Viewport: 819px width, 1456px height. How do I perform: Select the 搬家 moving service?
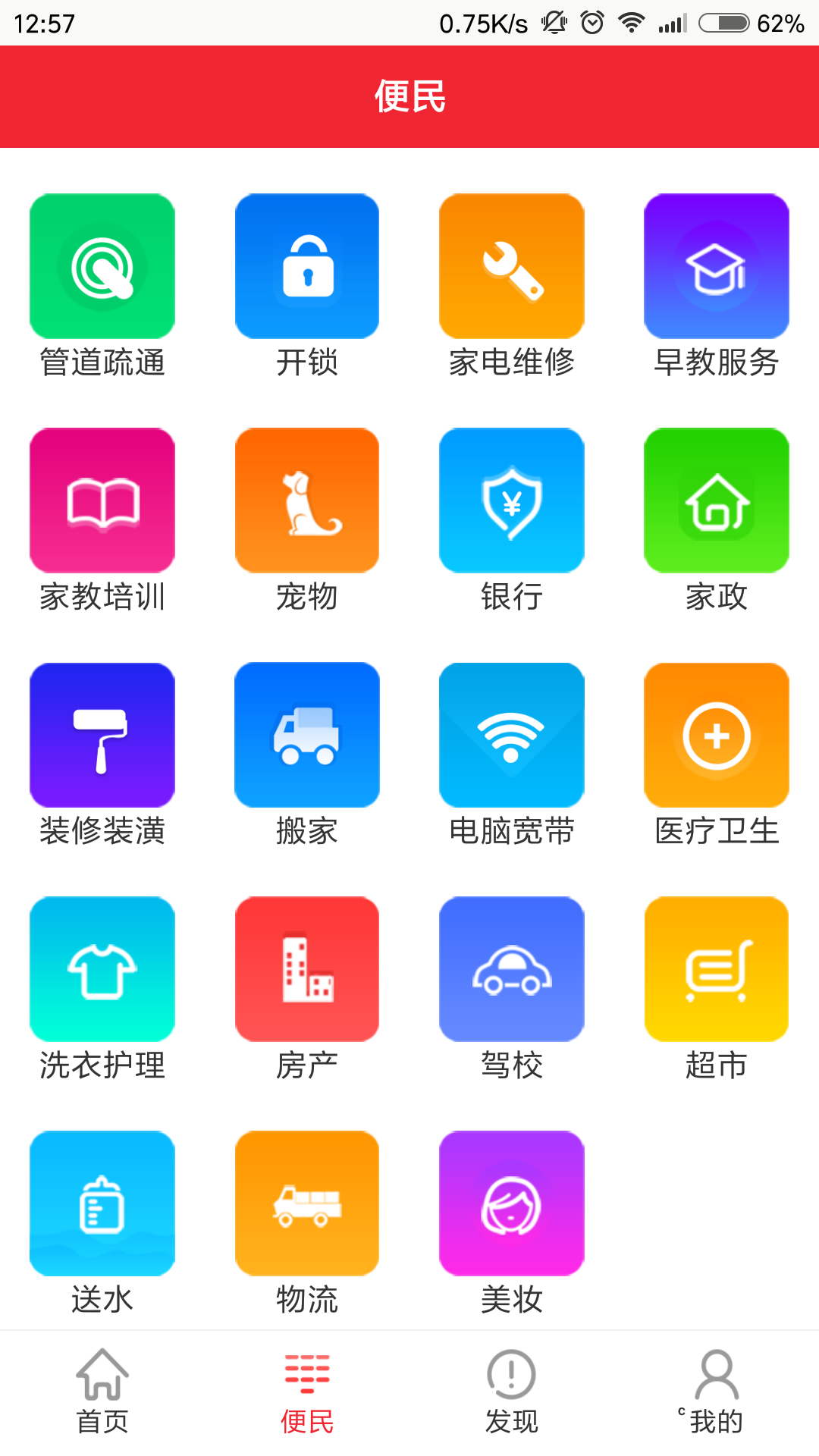(307, 735)
